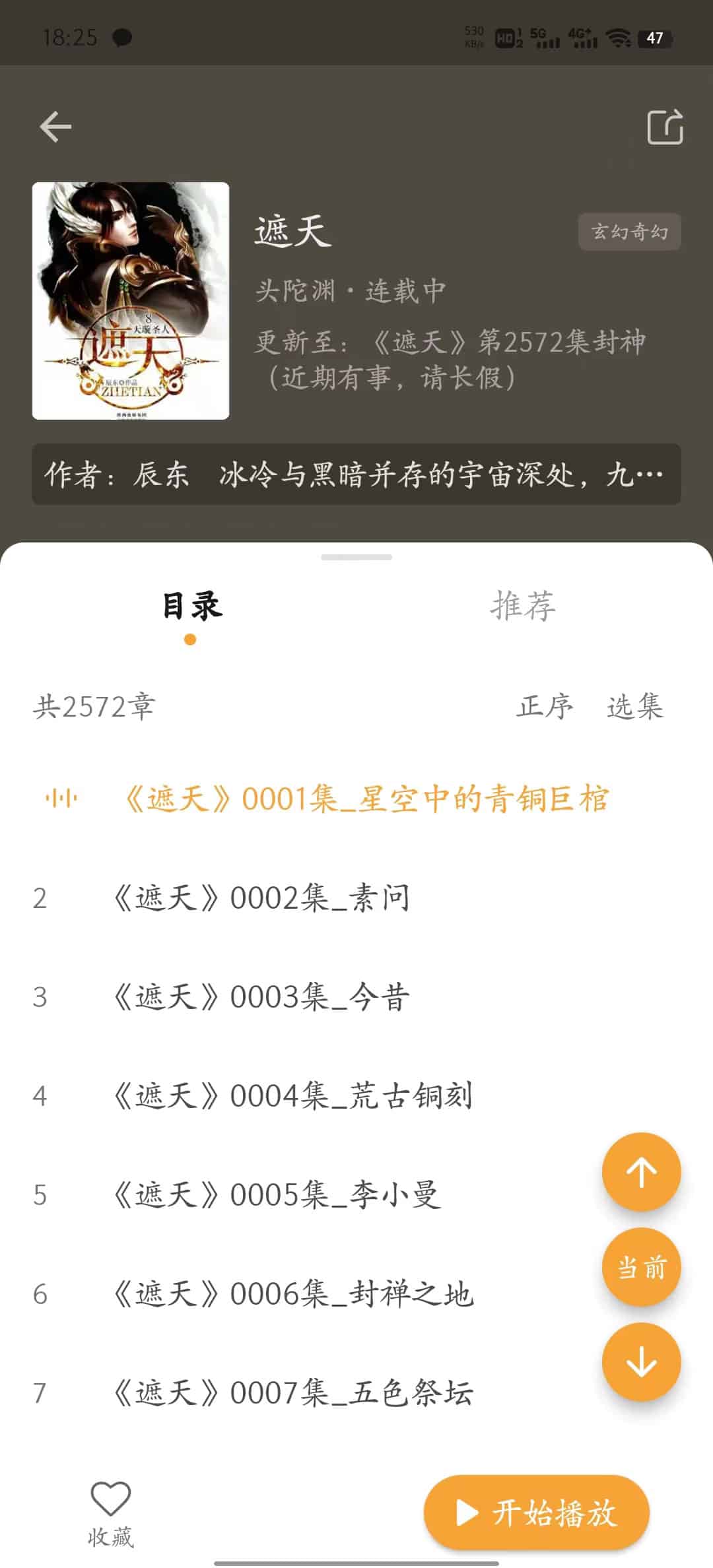Jump to the 当前 playing episode
This screenshot has height=1568, width=713.
[641, 1267]
